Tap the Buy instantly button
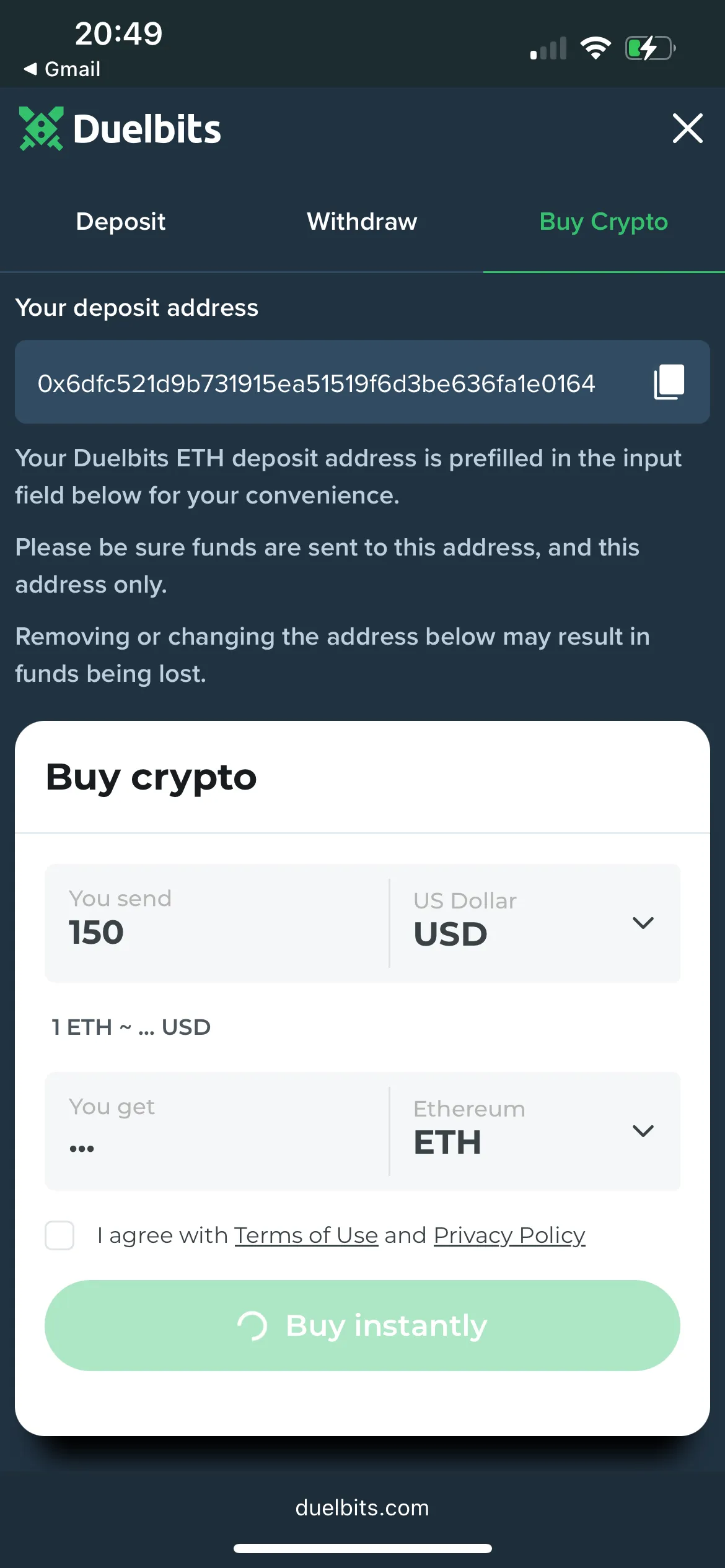 (x=362, y=1325)
